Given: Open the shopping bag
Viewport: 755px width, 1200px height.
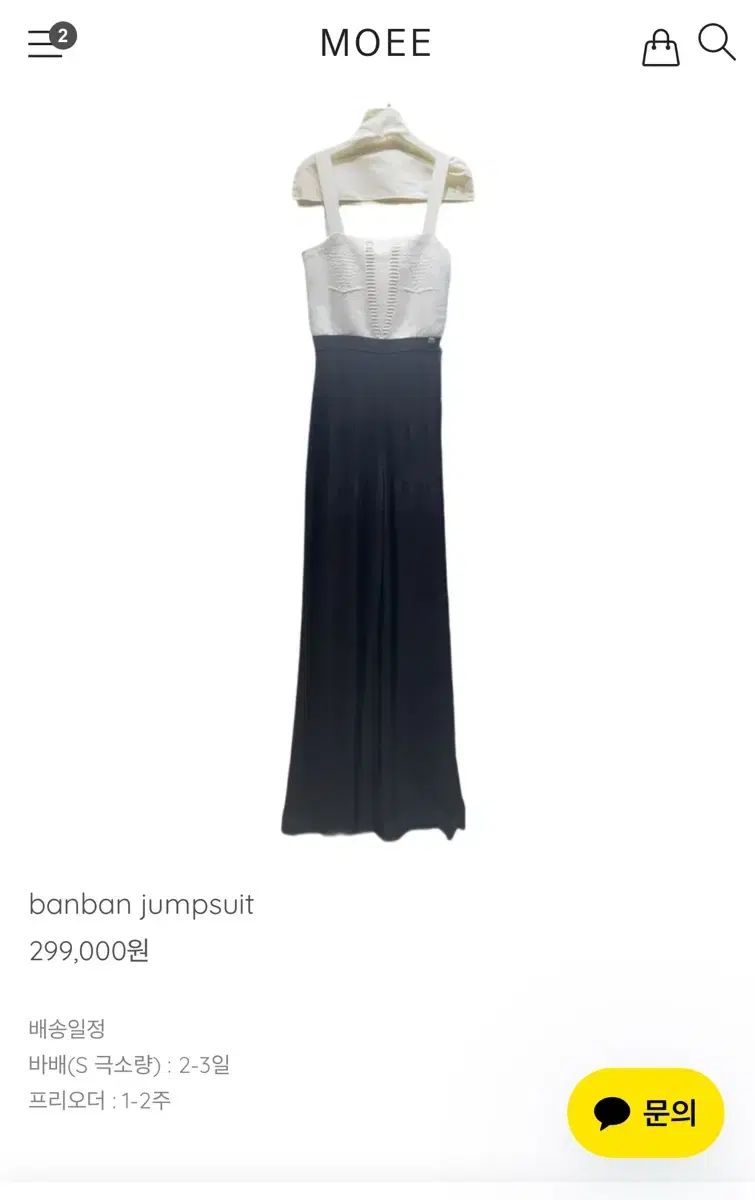Looking at the screenshot, I should click(660, 46).
